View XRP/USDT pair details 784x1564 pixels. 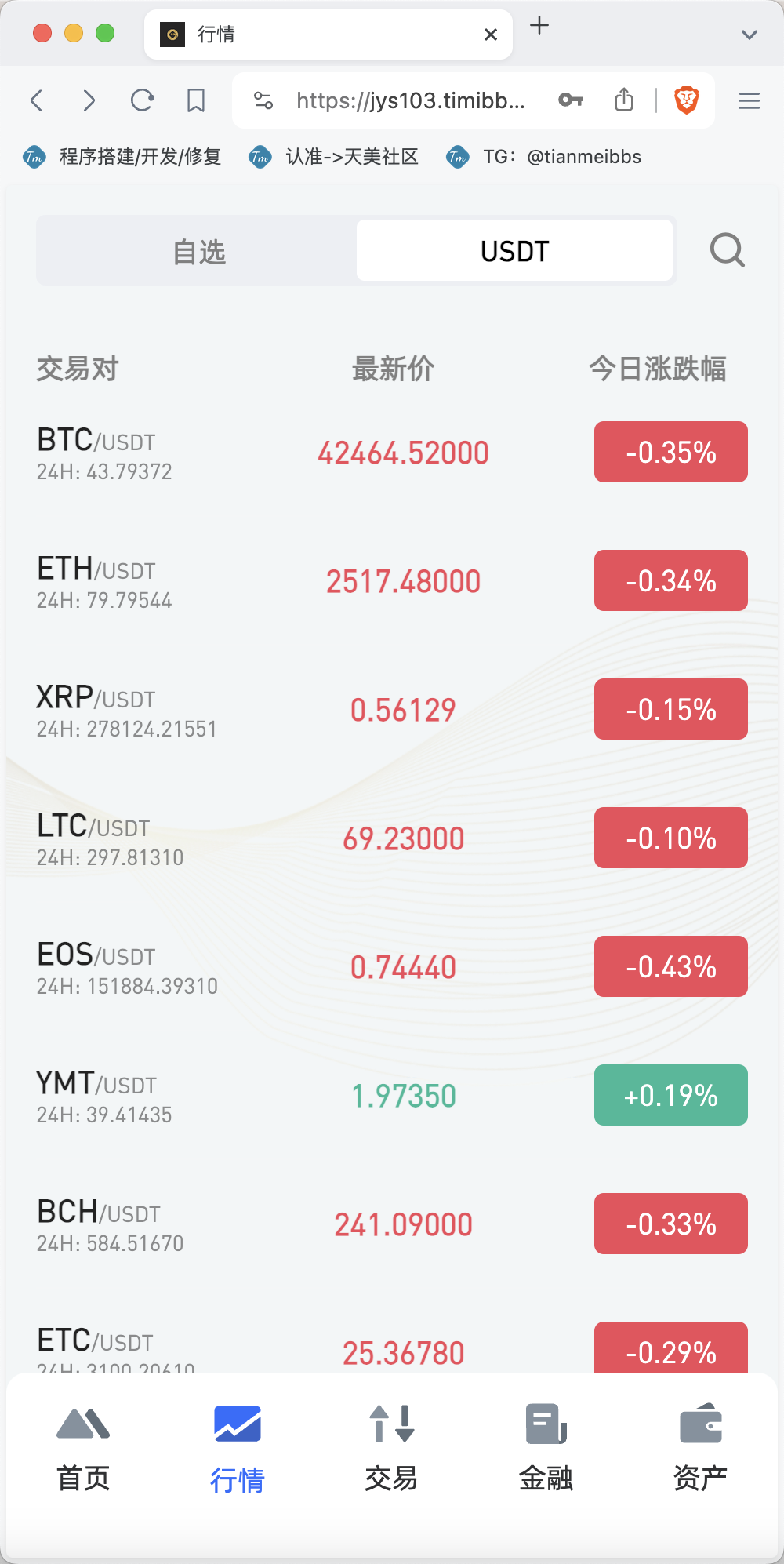pyautogui.click(x=392, y=710)
